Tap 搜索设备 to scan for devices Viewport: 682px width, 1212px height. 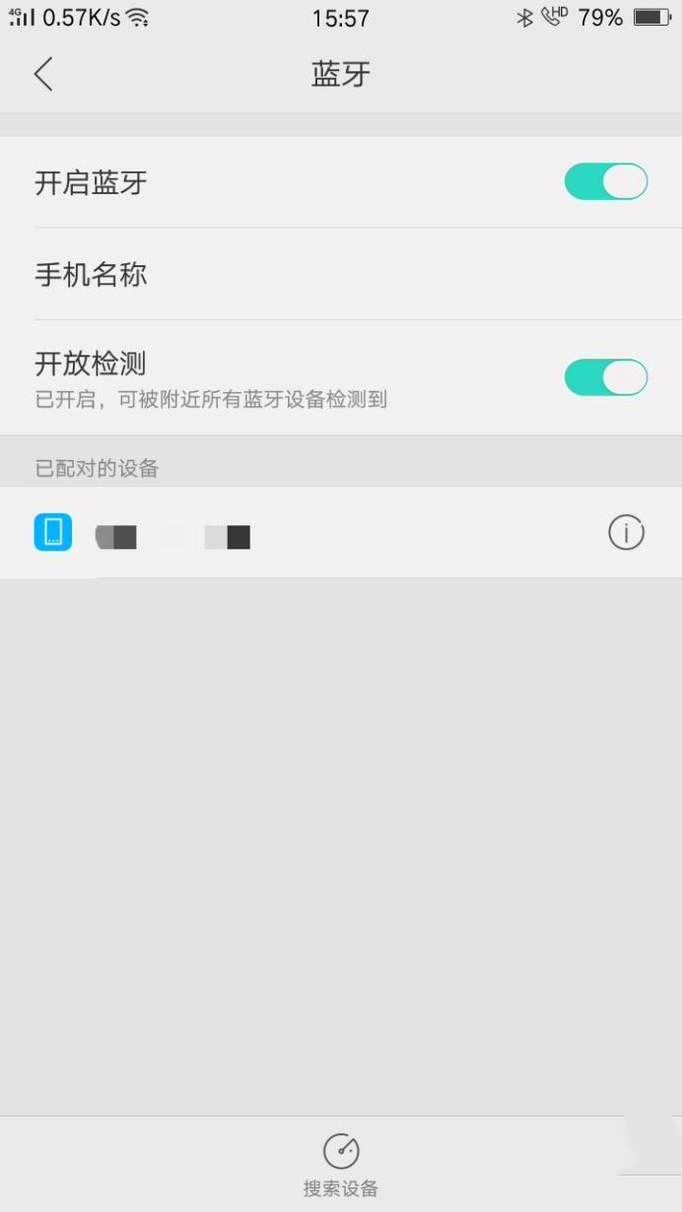coord(341,1165)
